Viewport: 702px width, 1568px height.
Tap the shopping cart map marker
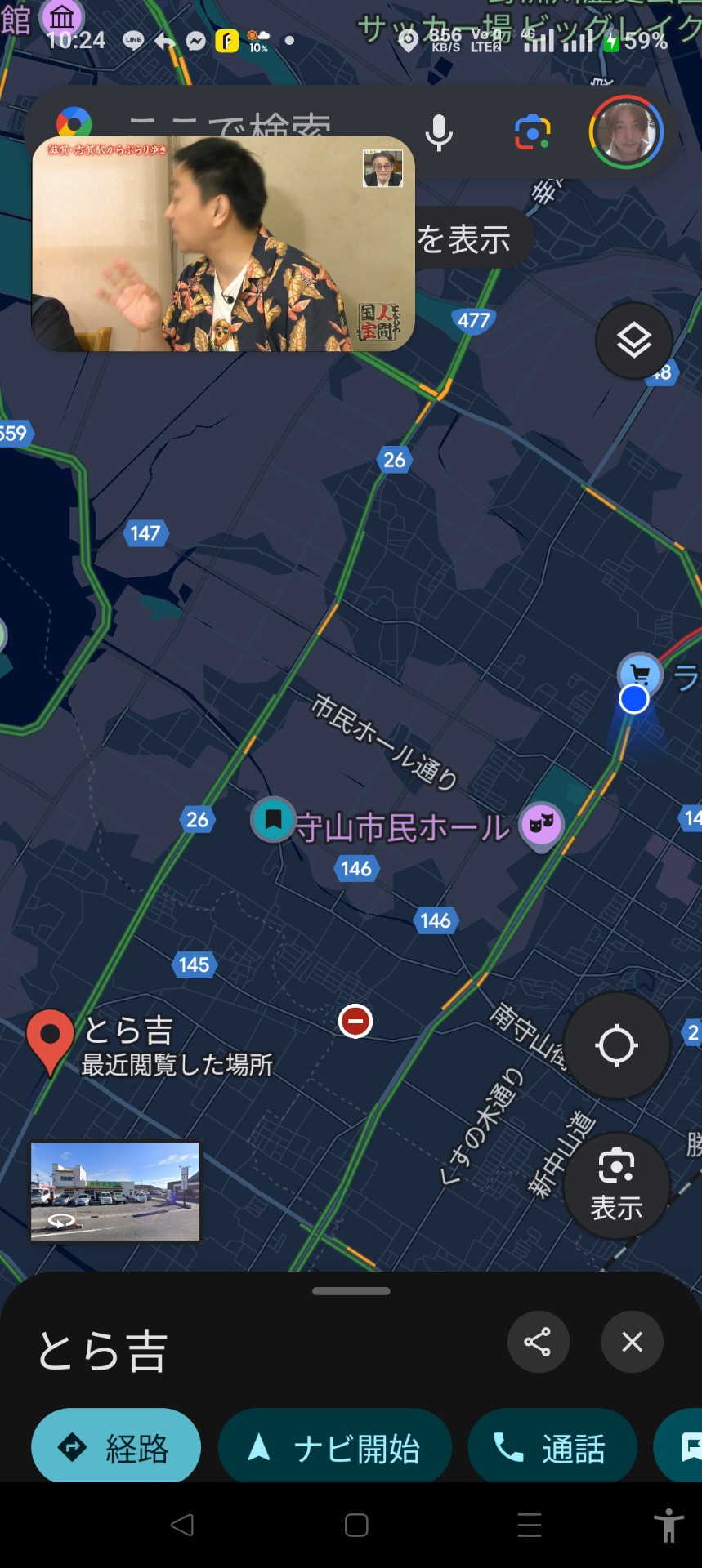[x=639, y=674]
